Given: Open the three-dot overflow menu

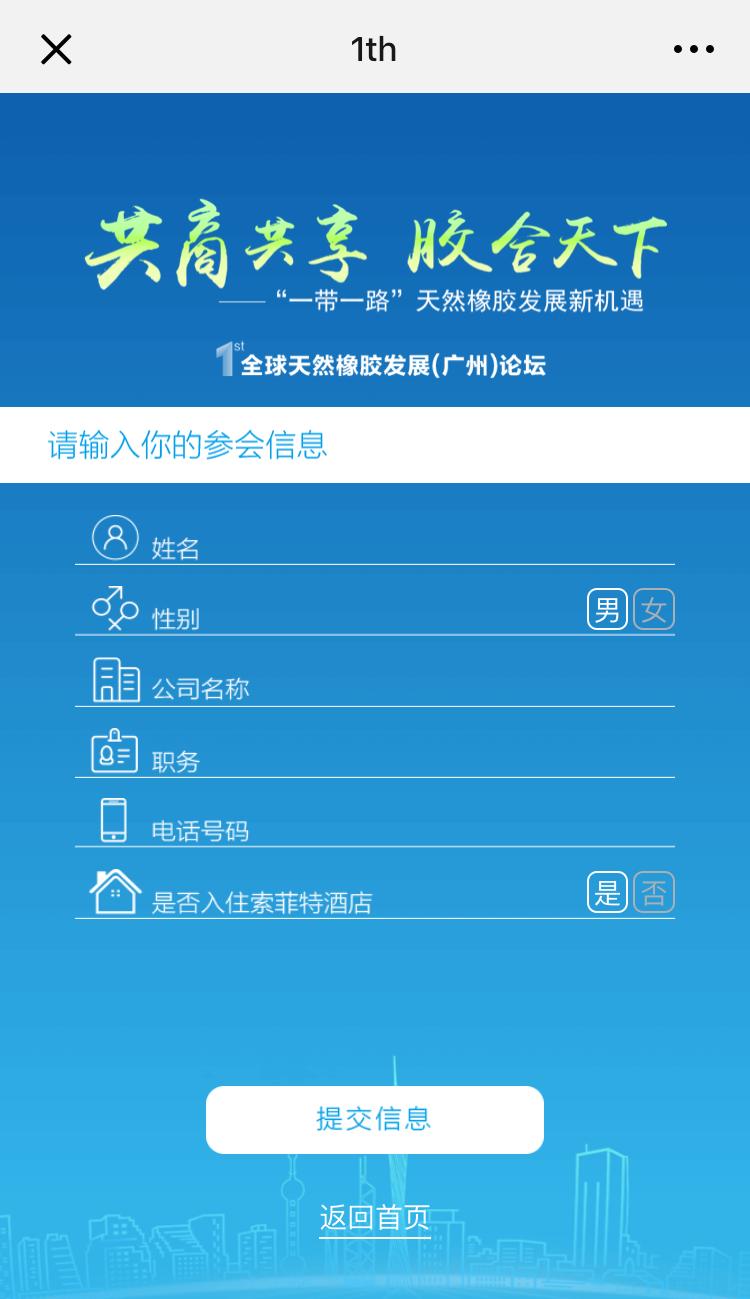Looking at the screenshot, I should [x=693, y=49].
